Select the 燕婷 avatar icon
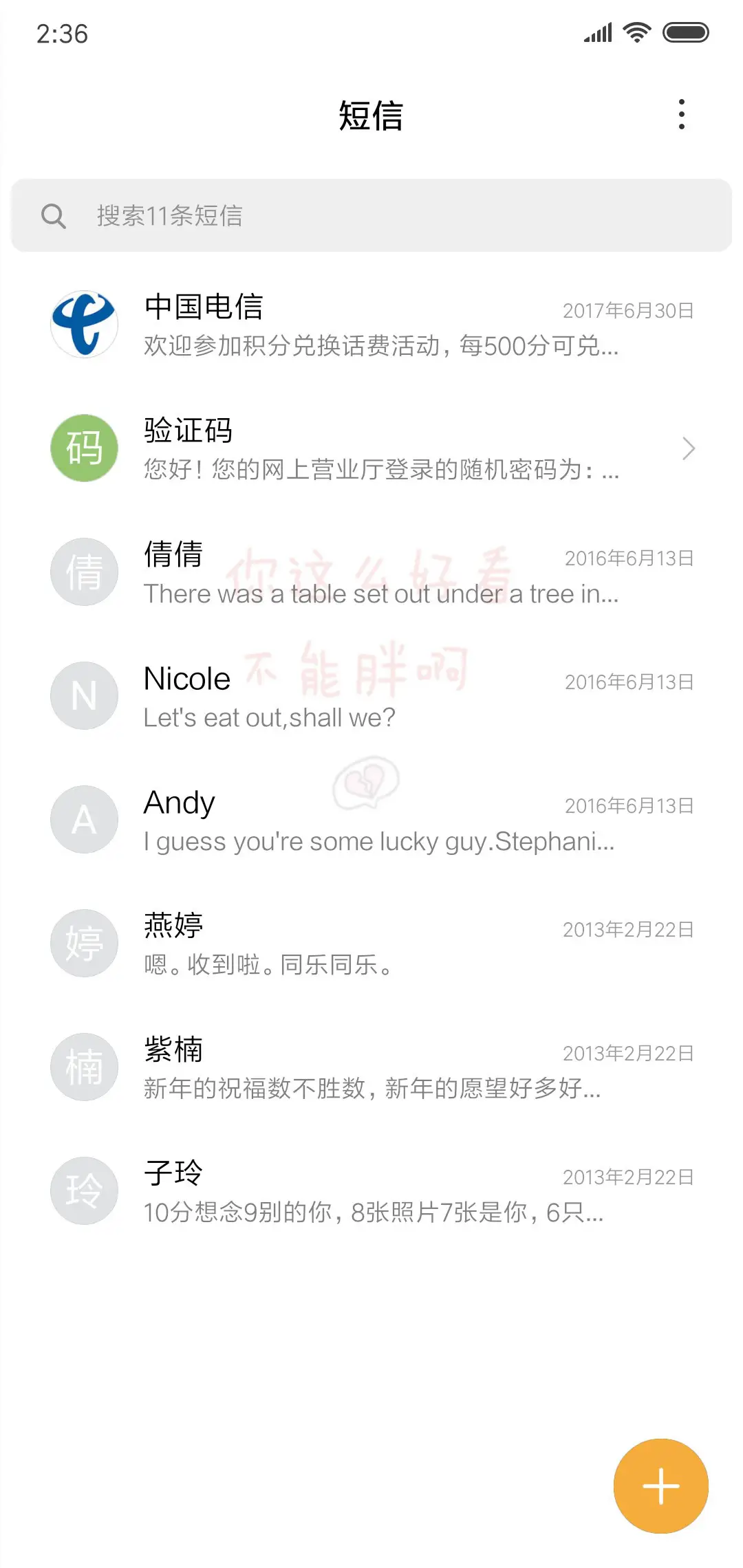Screen dimensions: 743x1568 (x=83, y=943)
